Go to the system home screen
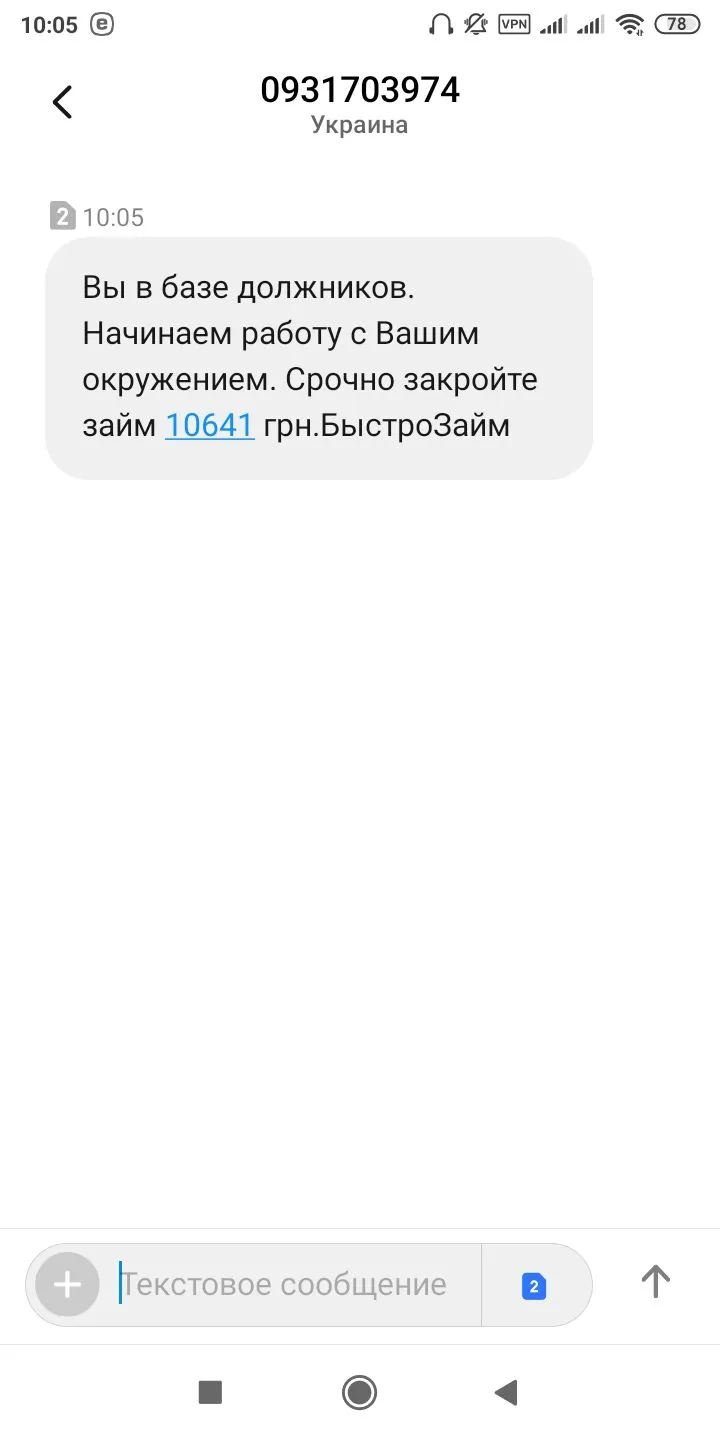Screen dimensions: 720x1440 click(x=359, y=1391)
